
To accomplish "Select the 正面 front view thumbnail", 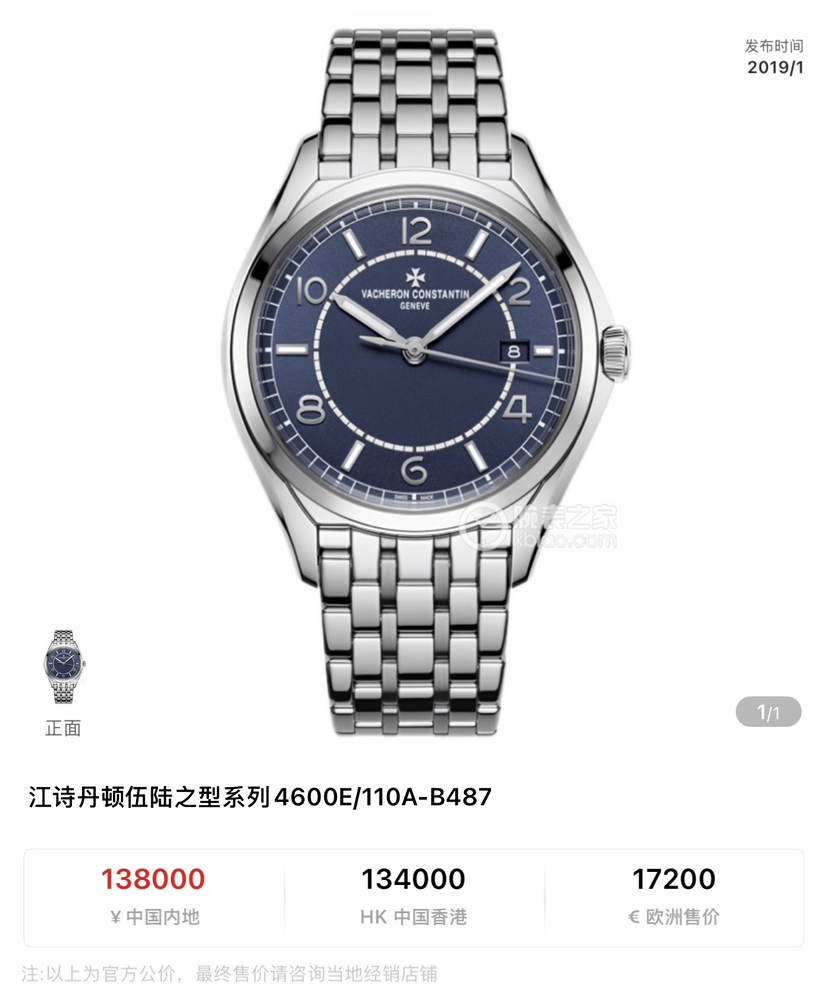I will [x=63, y=670].
